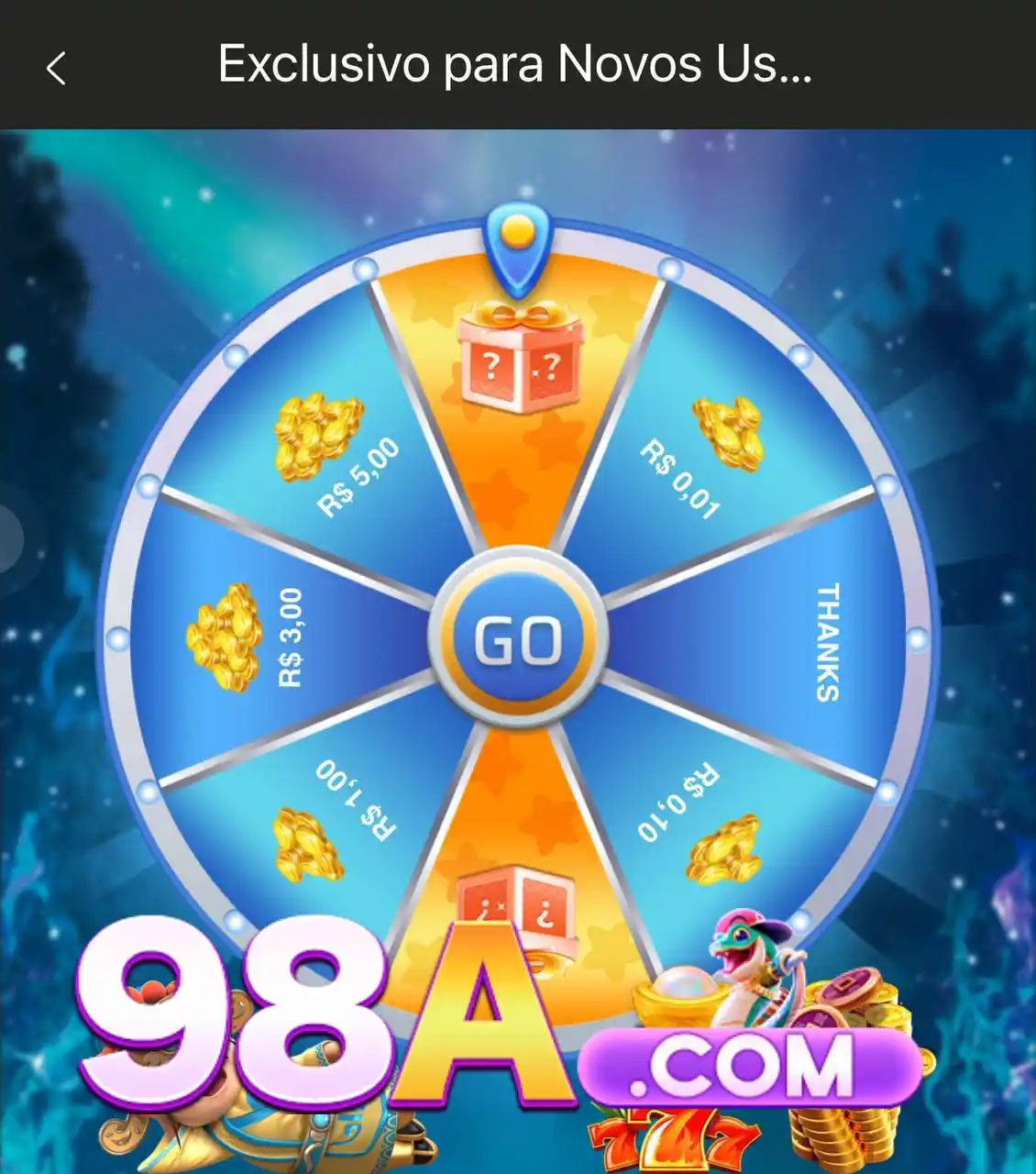Screen dimensions: 1036x1174
Task: Go back using the header arrow
Action: pos(57,68)
